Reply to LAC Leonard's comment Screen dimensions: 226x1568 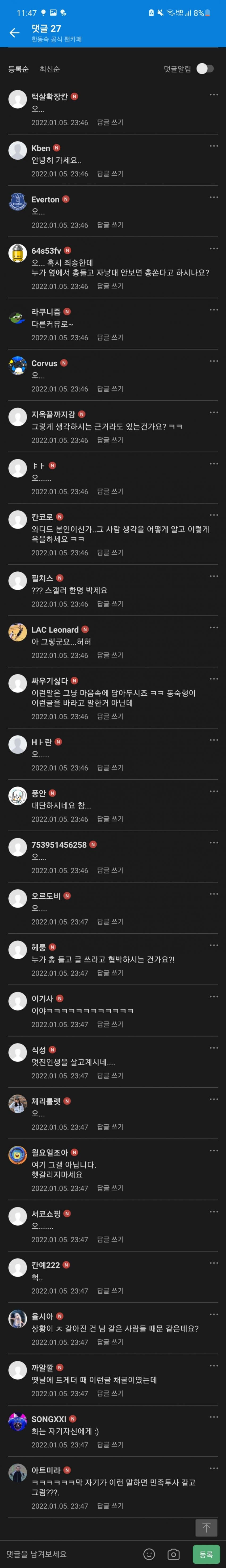point(110,655)
